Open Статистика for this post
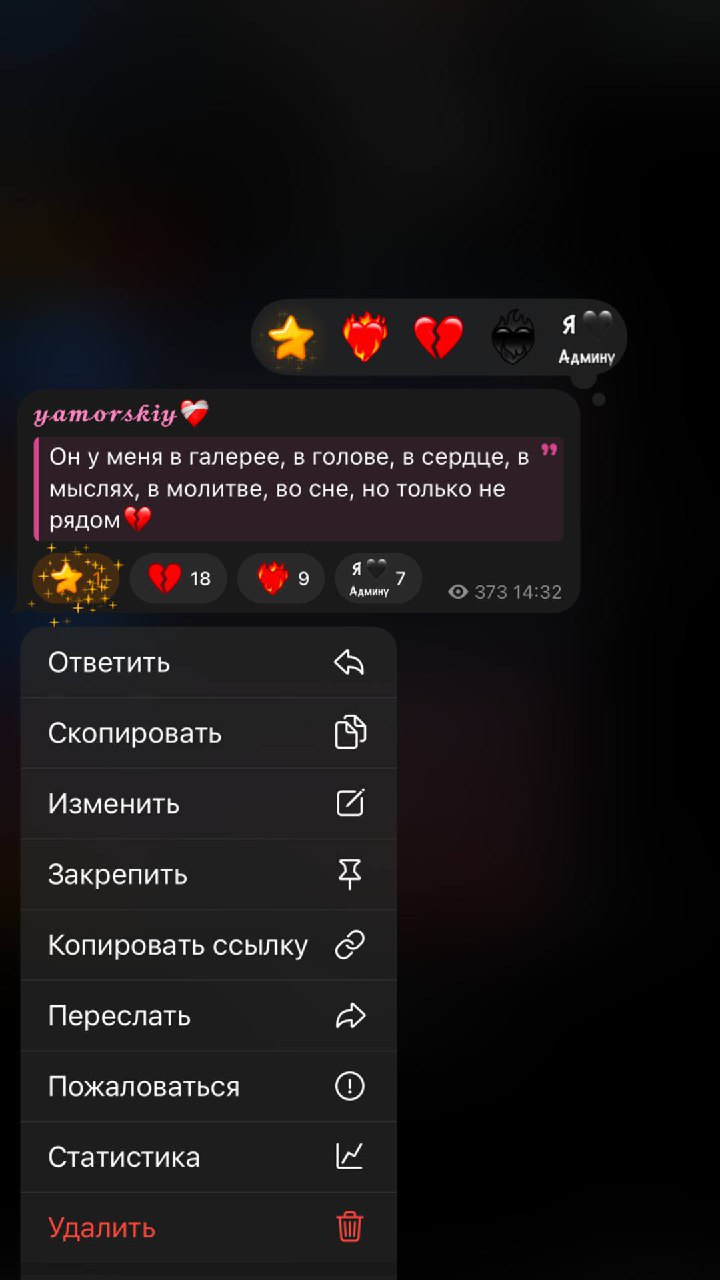Viewport: 720px width, 1280px height. (x=208, y=1157)
